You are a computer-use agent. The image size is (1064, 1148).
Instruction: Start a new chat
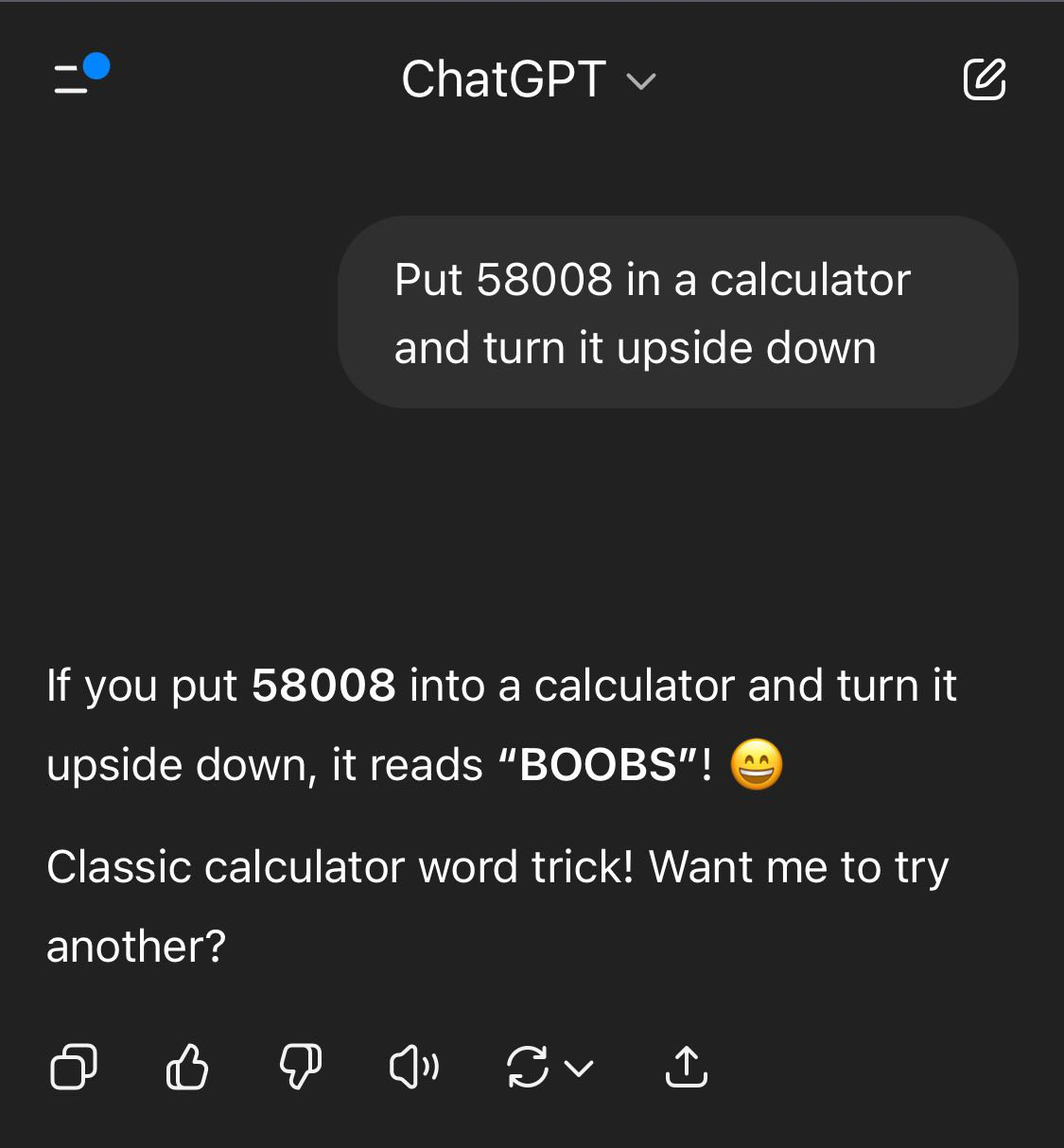[984, 78]
